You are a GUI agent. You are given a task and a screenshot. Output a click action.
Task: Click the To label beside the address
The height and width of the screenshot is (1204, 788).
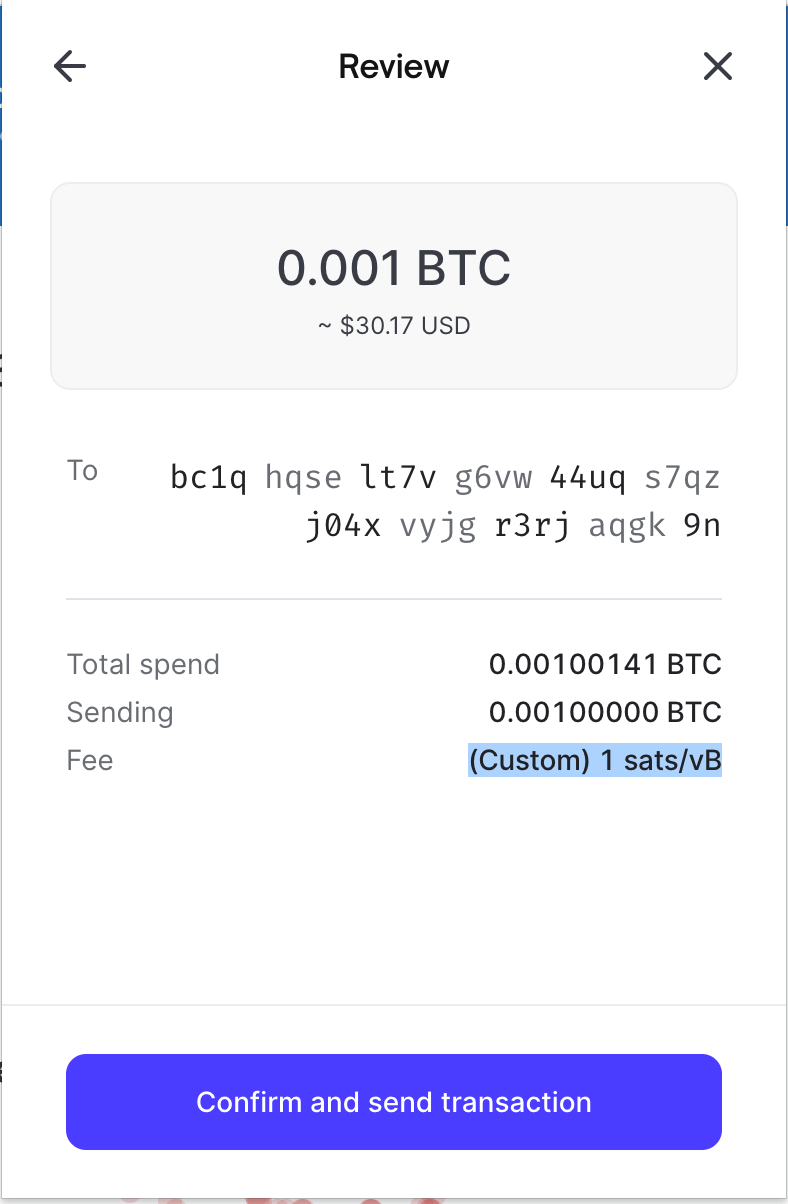point(82,470)
